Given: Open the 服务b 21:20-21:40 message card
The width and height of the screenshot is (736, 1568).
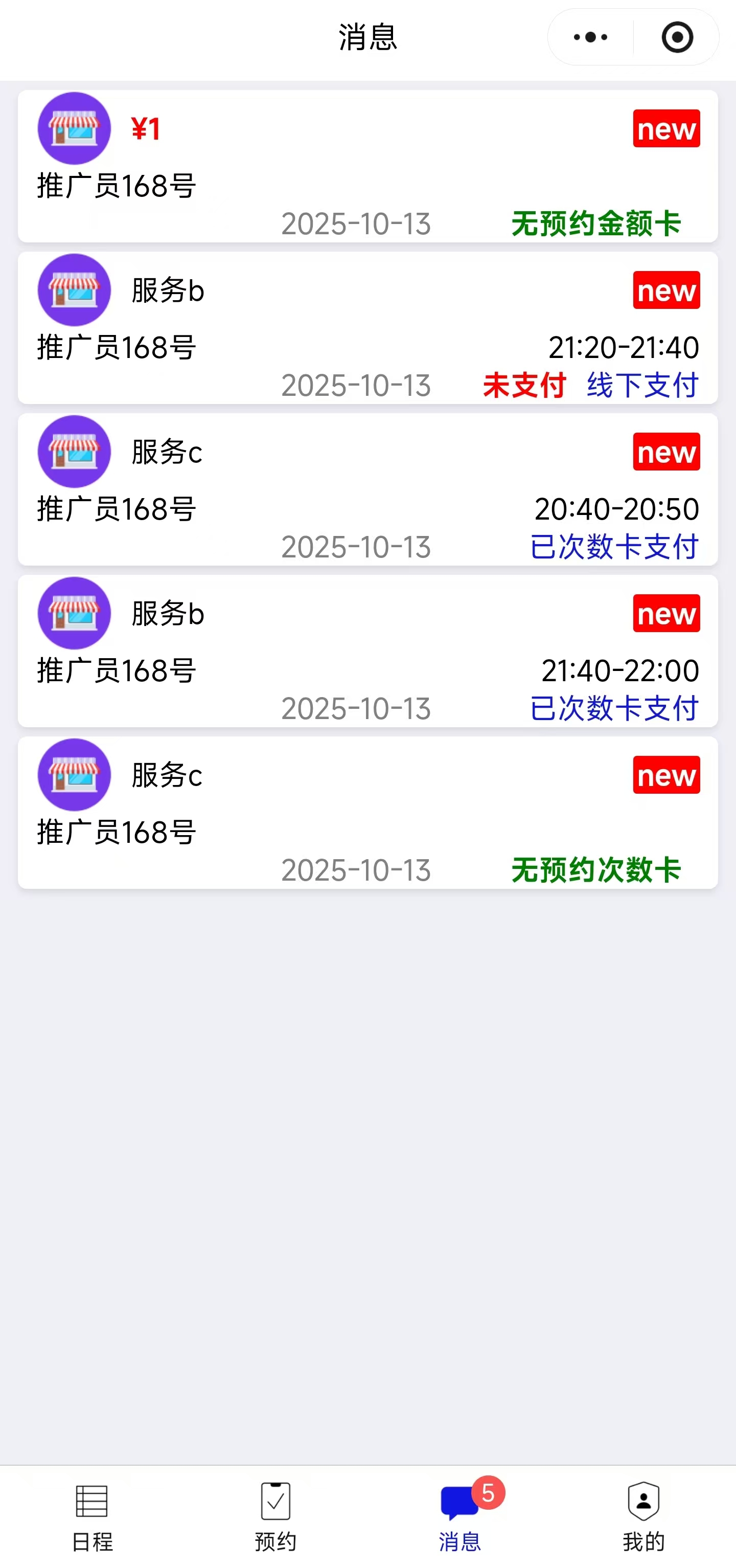Looking at the screenshot, I should click(368, 326).
